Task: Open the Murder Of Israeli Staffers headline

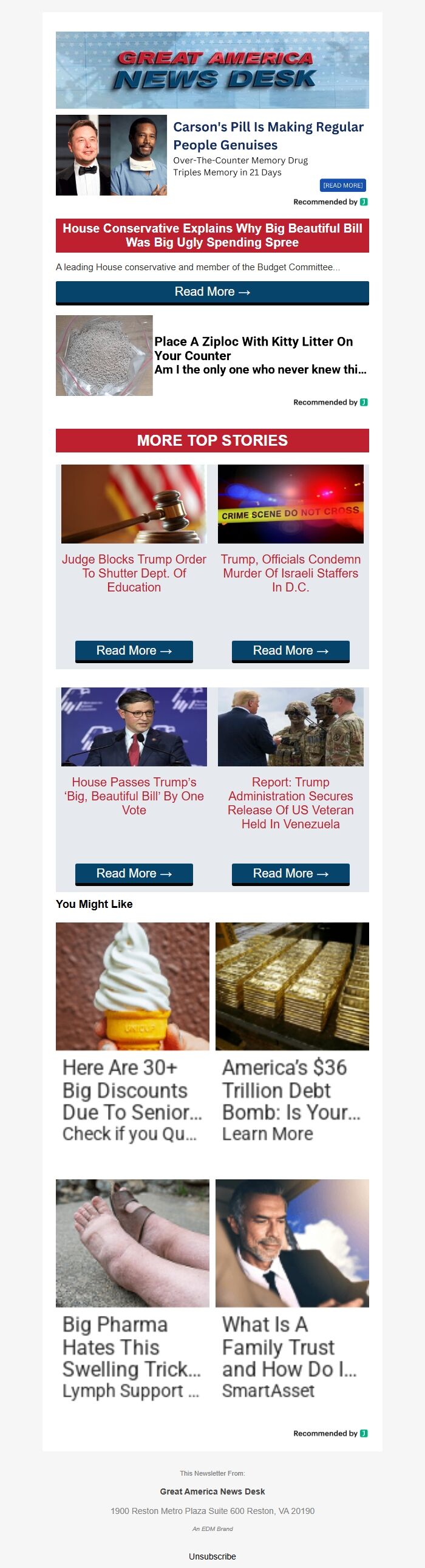Action: coord(290,573)
